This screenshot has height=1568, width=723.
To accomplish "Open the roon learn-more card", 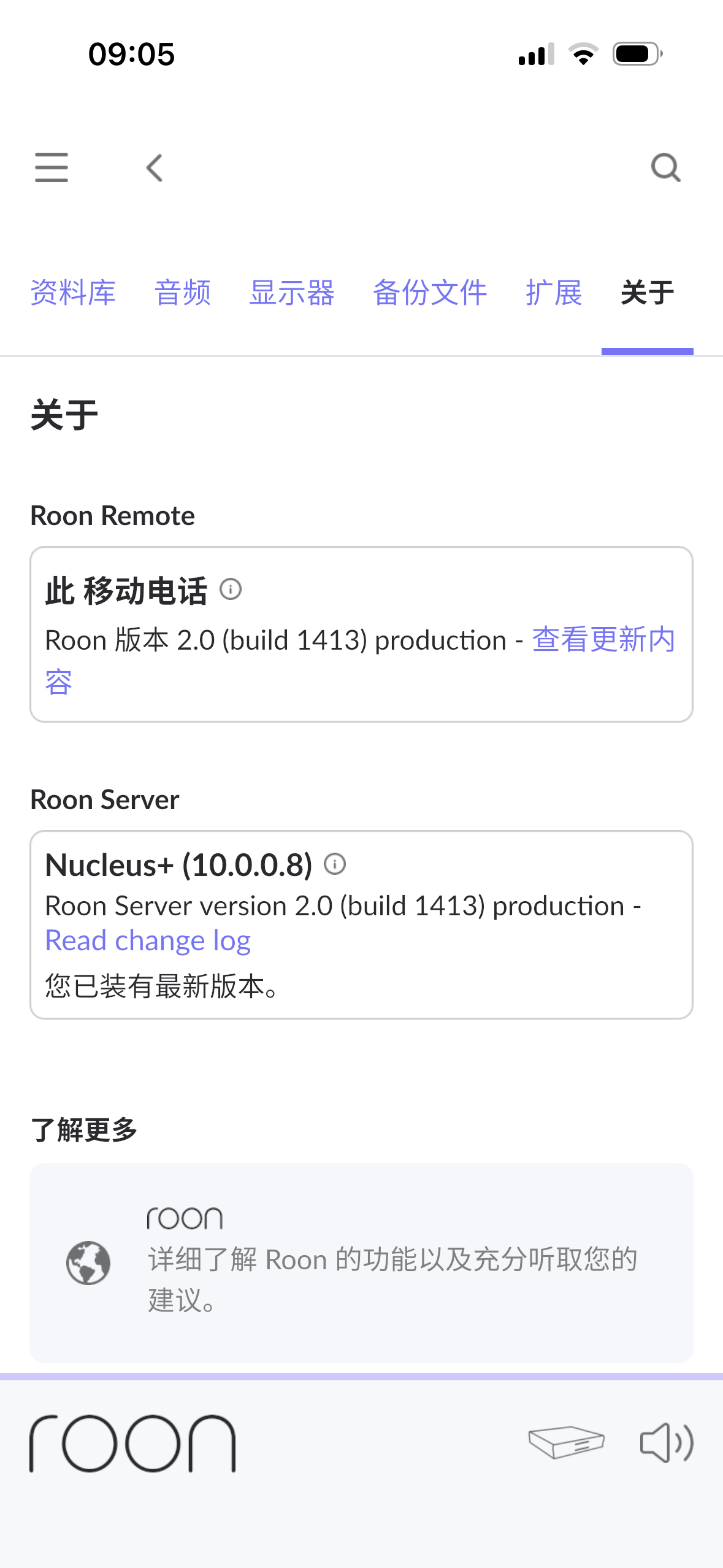I will coord(361,1262).
